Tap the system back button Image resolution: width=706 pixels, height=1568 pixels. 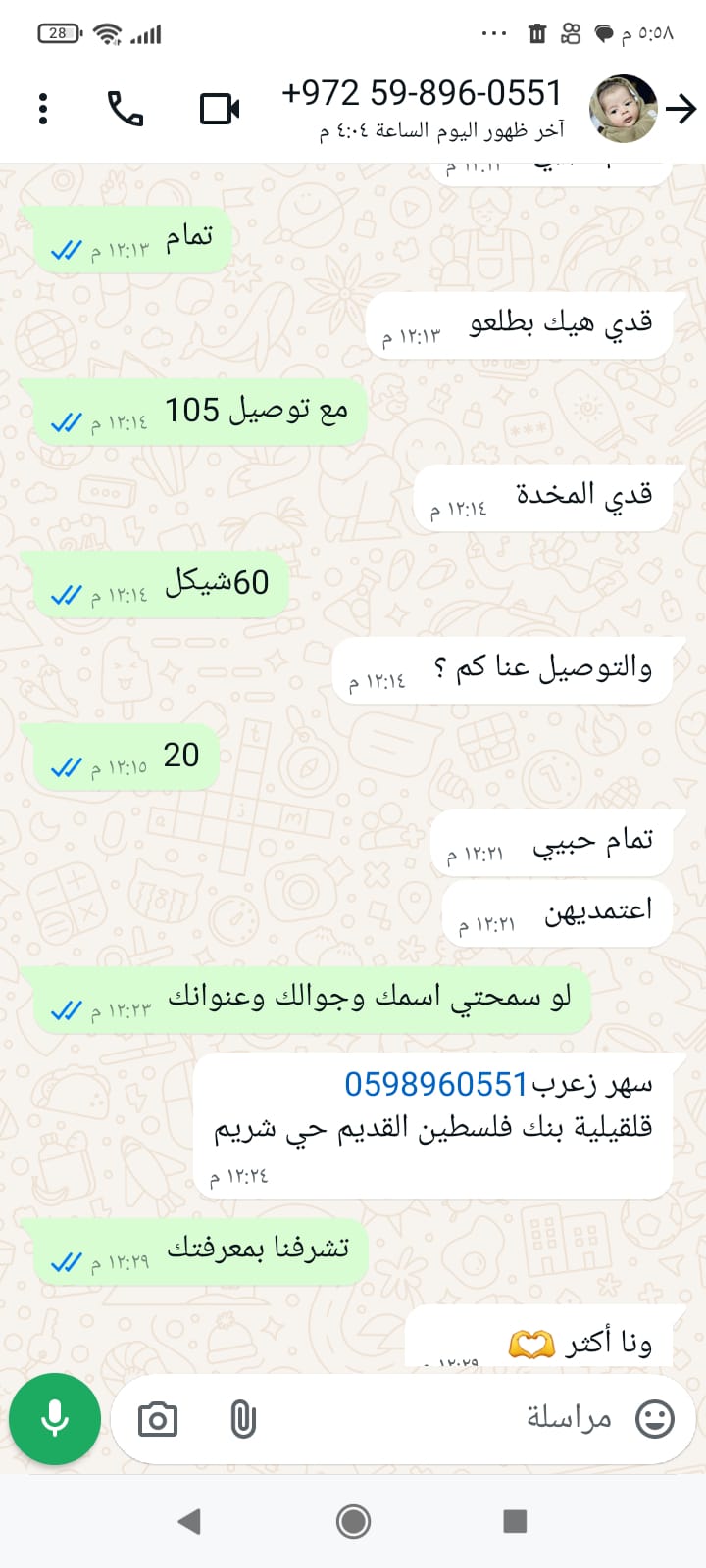tap(189, 1521)
